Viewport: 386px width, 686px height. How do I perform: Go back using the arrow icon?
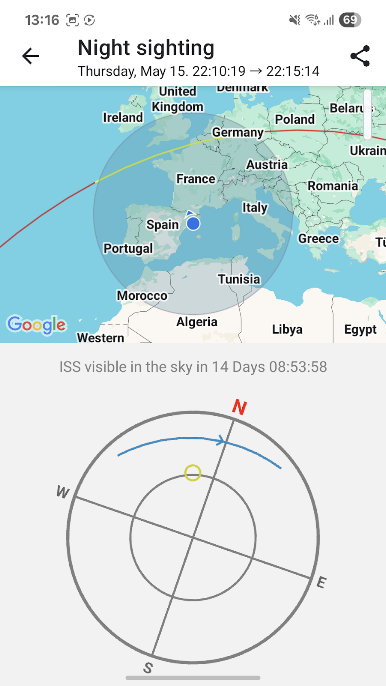pyautogui.click(x=30, y=56)
